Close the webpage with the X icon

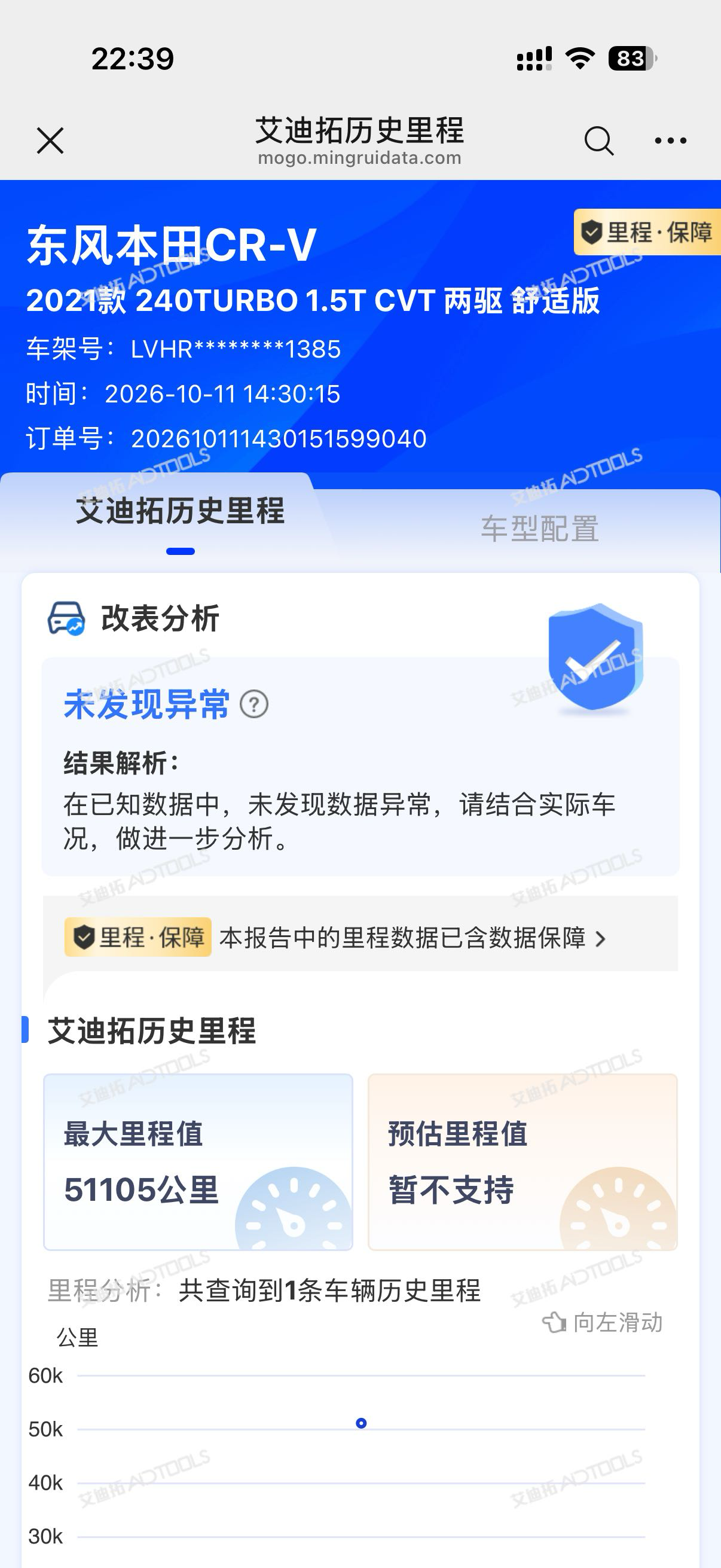click(50, 141)
